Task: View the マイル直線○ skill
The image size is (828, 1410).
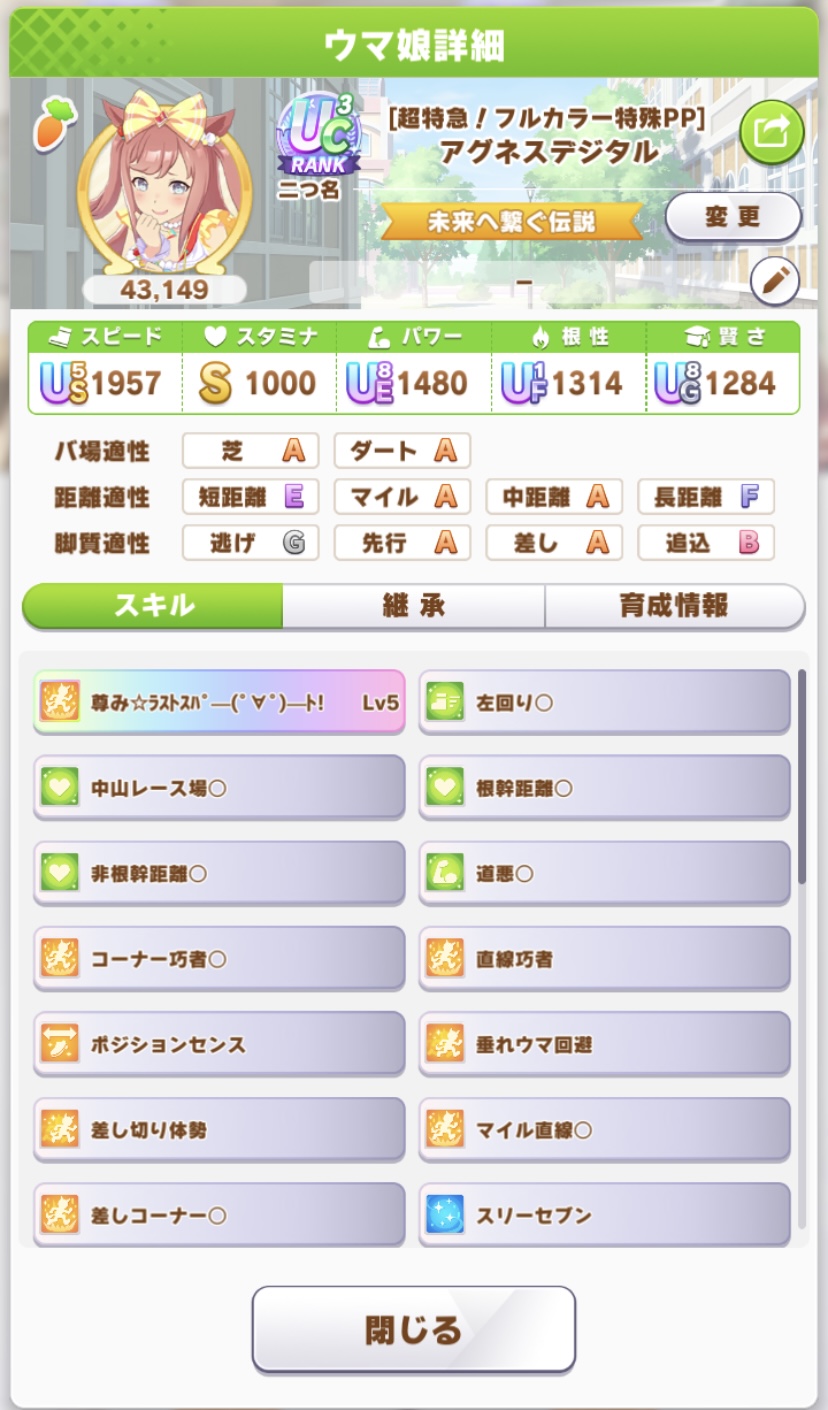Action: (x=604, y=1130)
